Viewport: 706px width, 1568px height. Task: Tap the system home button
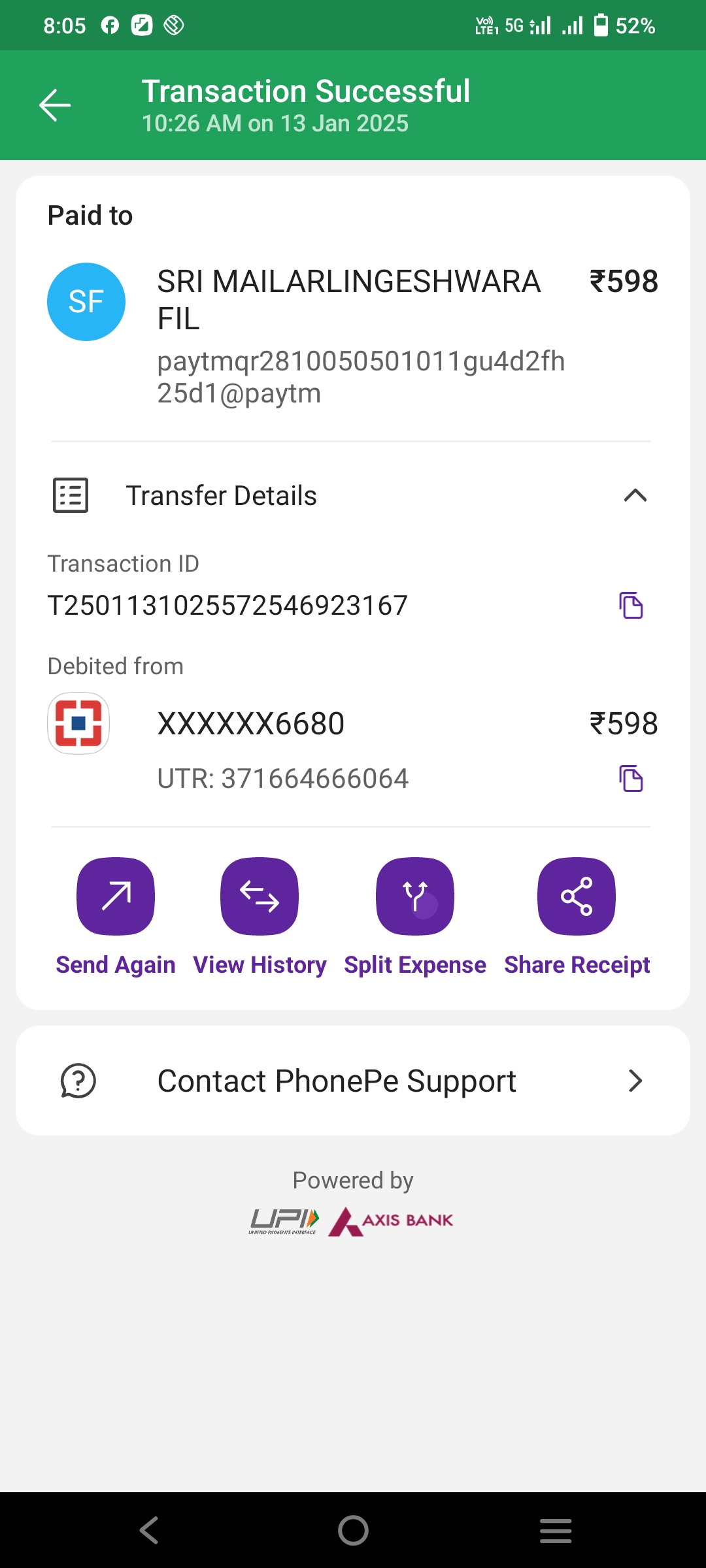coord(353,1530)
